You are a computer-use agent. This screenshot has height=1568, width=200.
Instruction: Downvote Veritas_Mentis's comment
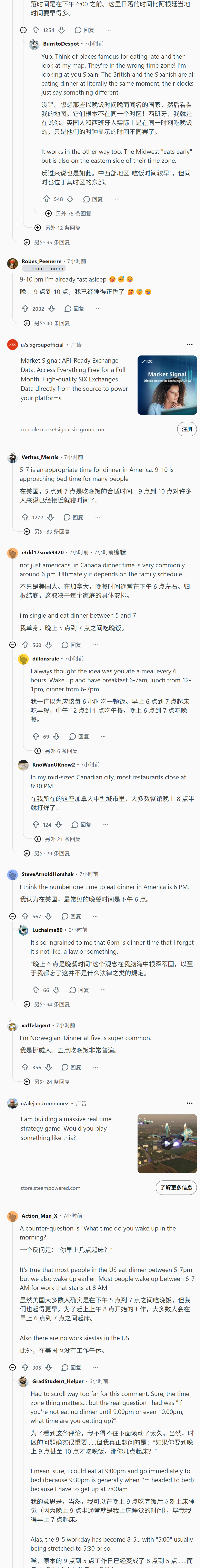pos(50,517)
